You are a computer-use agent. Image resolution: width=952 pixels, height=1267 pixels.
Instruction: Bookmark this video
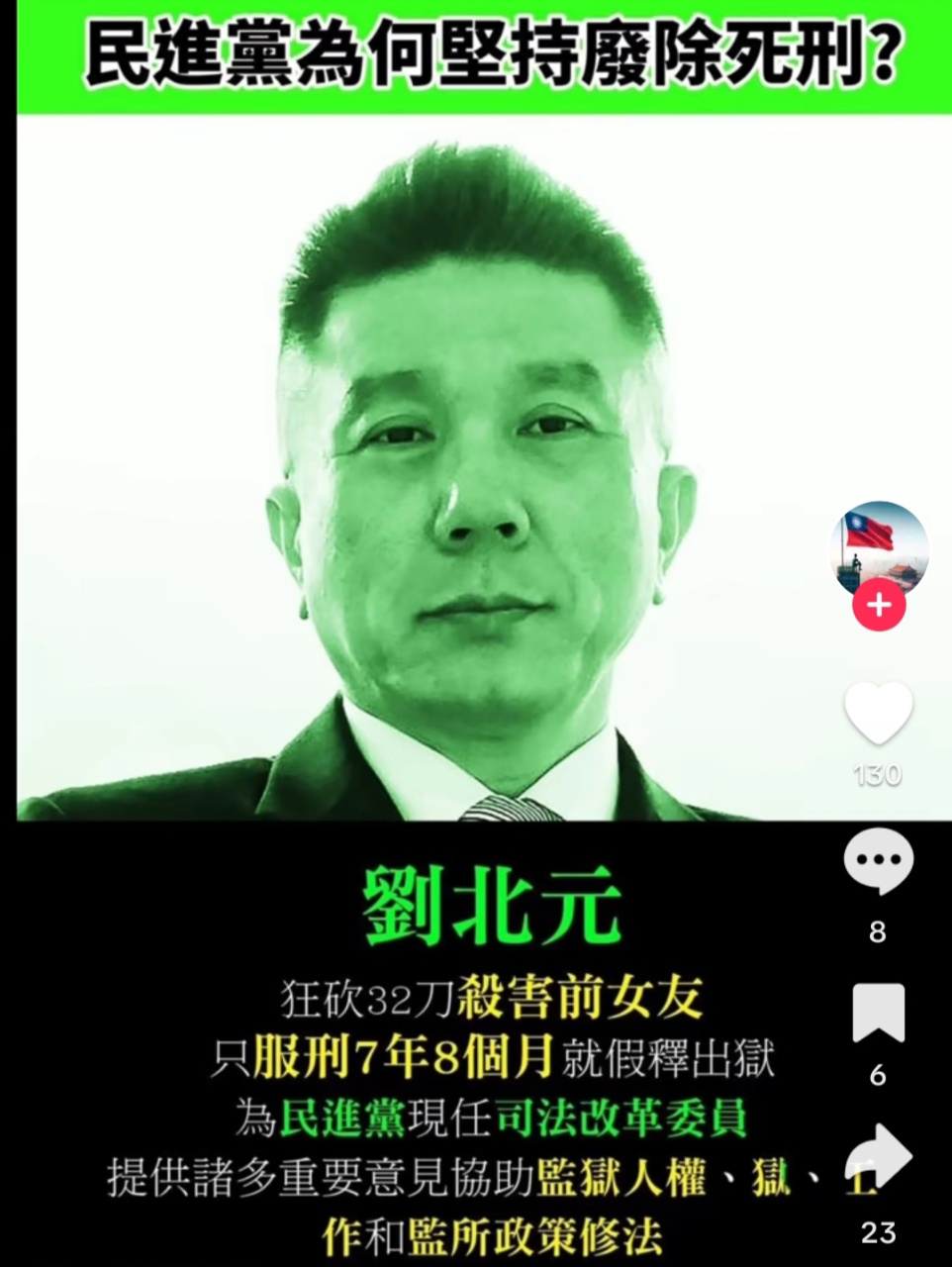(878, 1012)
